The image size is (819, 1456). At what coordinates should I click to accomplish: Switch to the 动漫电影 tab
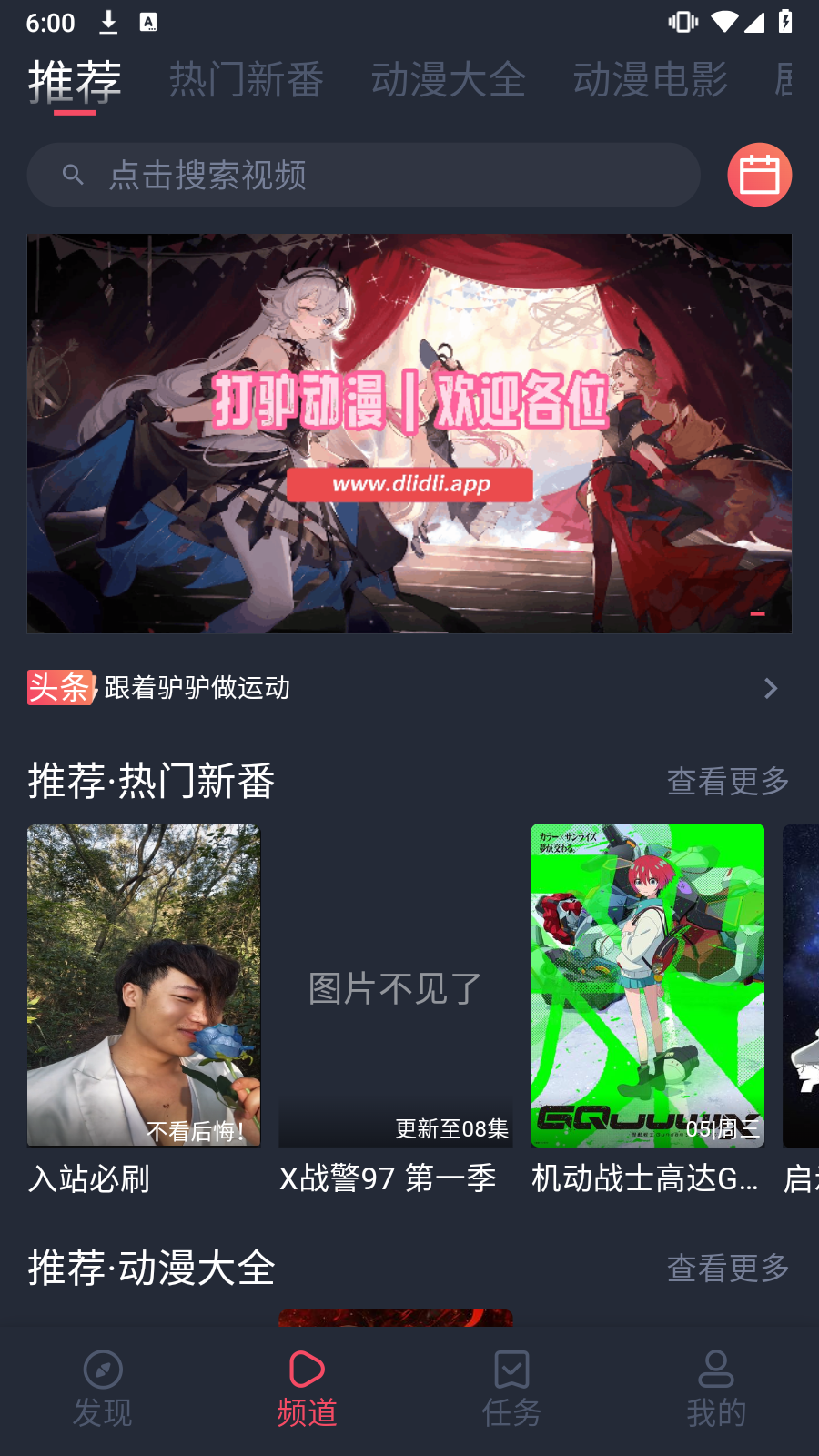(x=650, y=80)
